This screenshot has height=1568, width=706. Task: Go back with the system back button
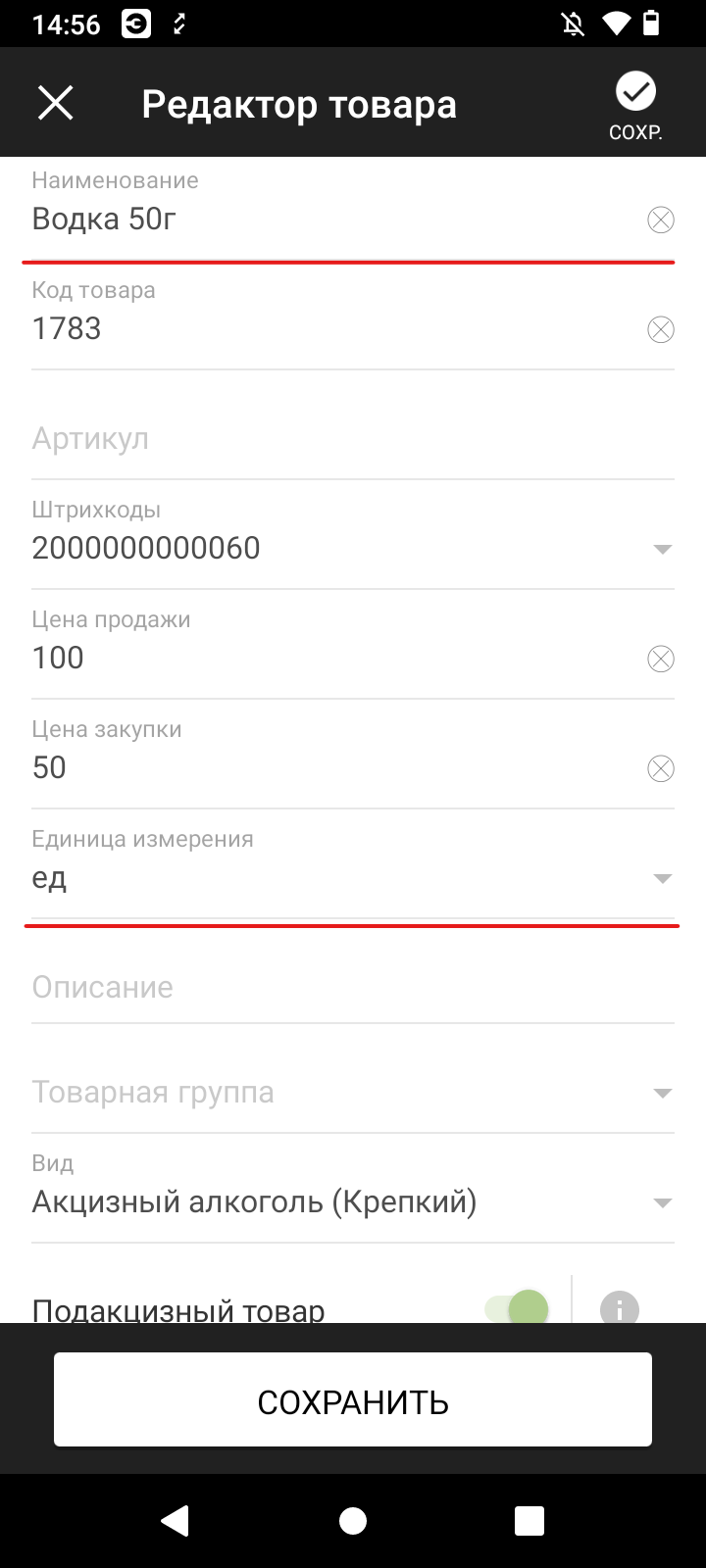(x=176, y=1520)
